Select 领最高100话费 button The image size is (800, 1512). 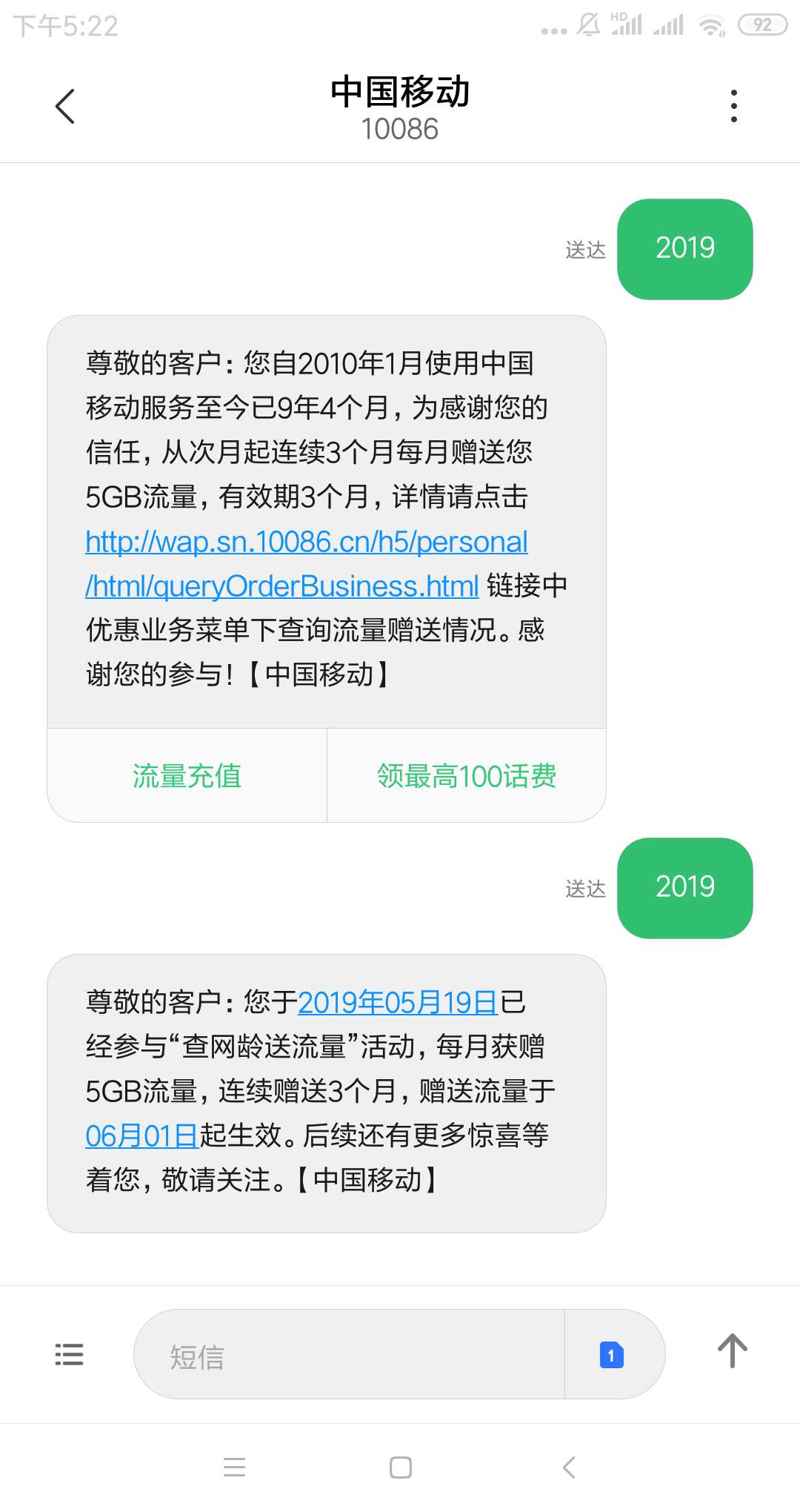coord(467,775)
